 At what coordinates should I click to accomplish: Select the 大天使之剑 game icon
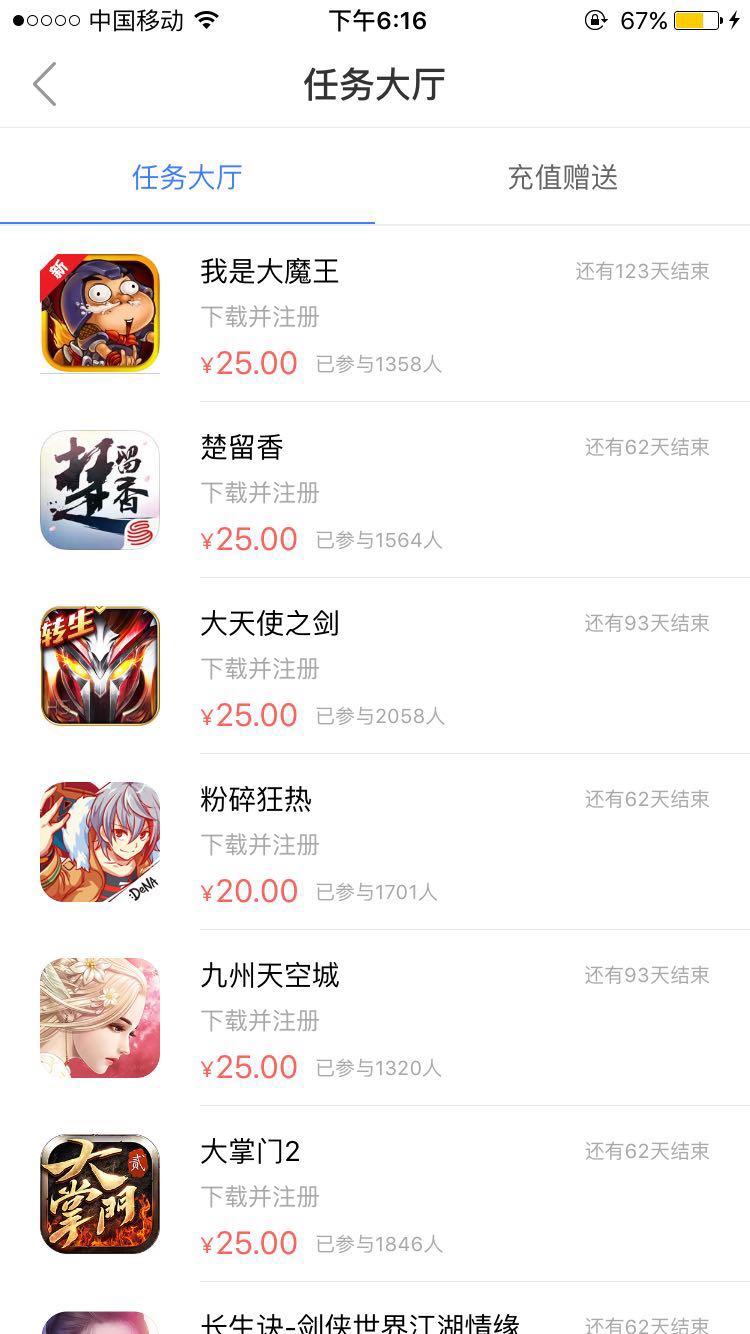[x=100, y=665]
